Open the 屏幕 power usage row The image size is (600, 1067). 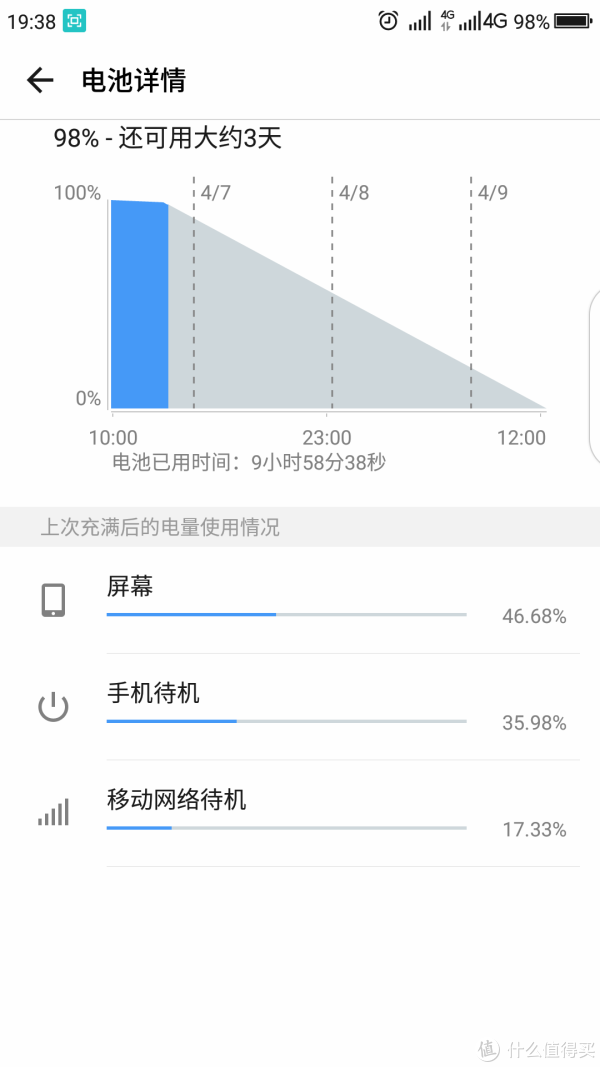300,601
